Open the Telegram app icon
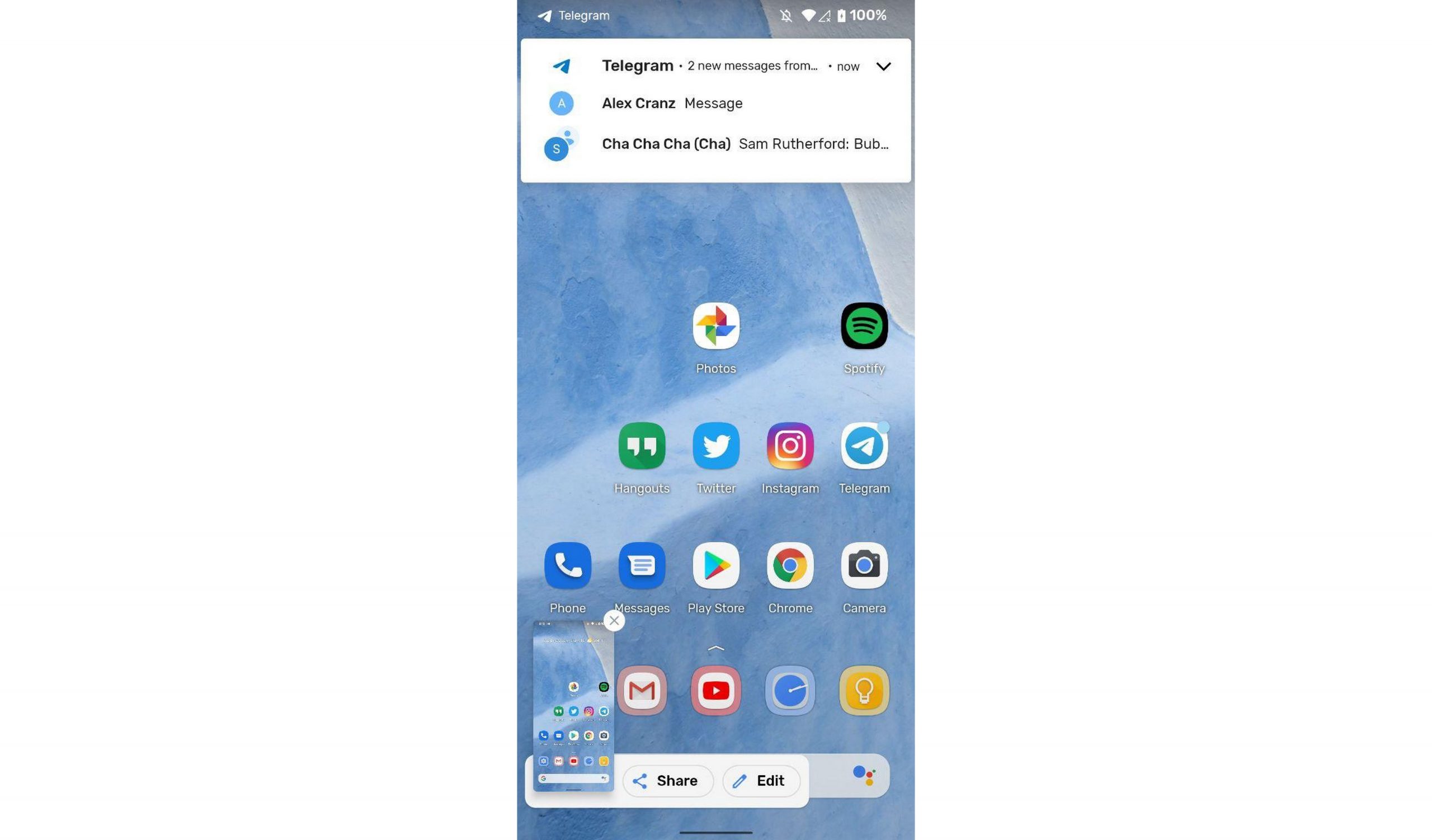1432x840 pixels. pyautogui.click(x=864, y=446)
